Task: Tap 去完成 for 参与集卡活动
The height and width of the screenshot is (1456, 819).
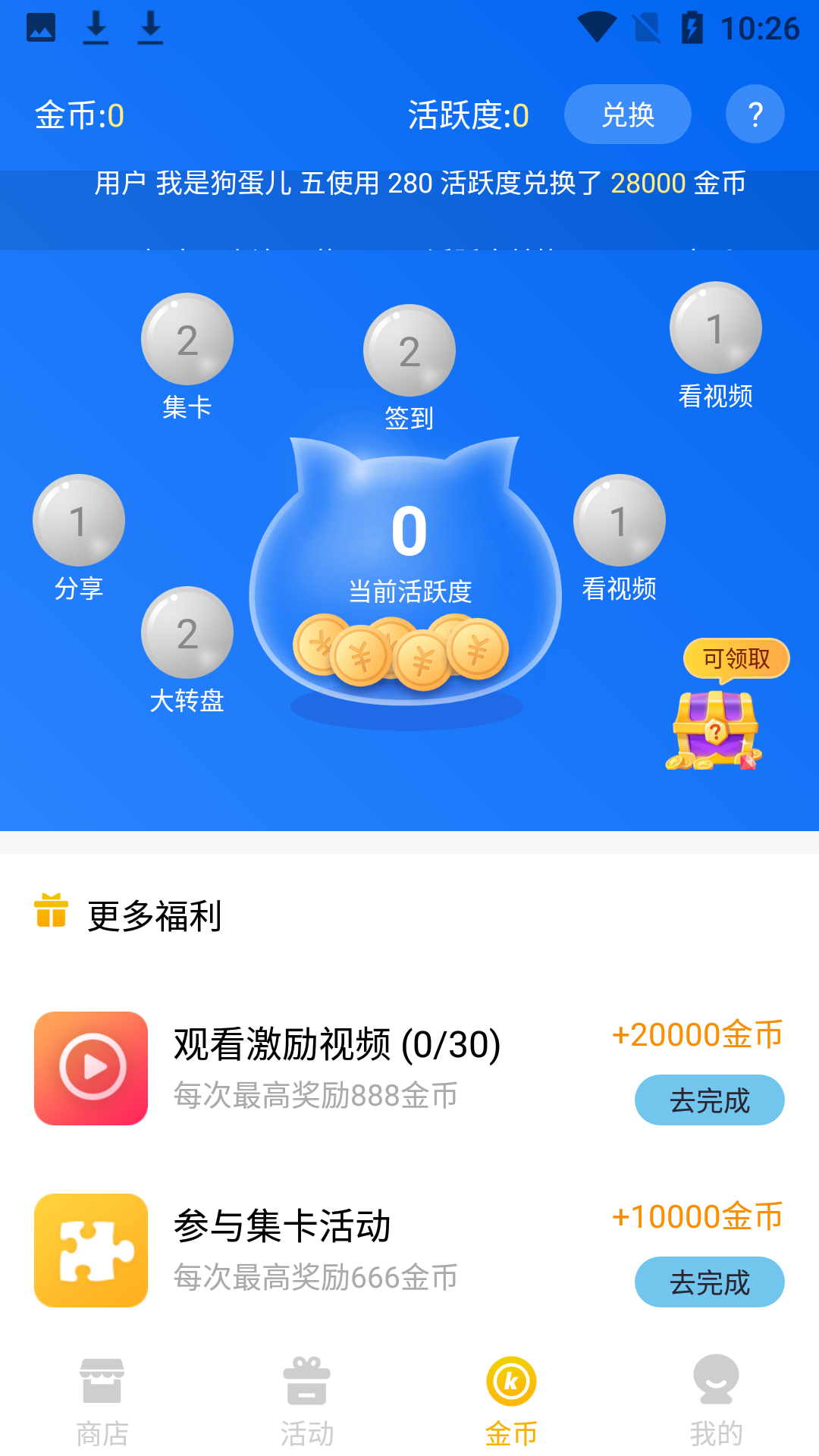Action: (709, 1282)
